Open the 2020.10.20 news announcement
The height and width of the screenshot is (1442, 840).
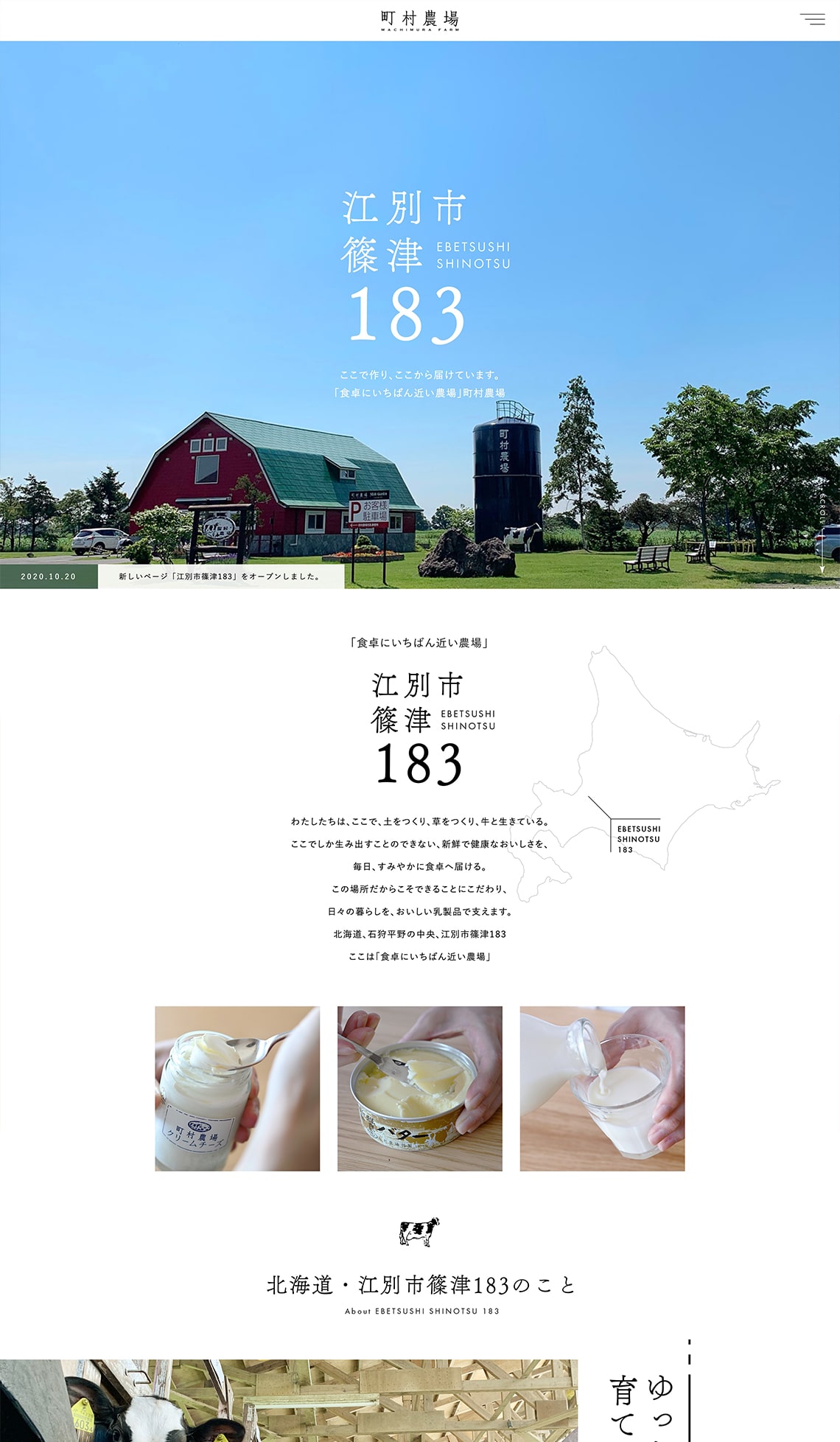point(220,577)
